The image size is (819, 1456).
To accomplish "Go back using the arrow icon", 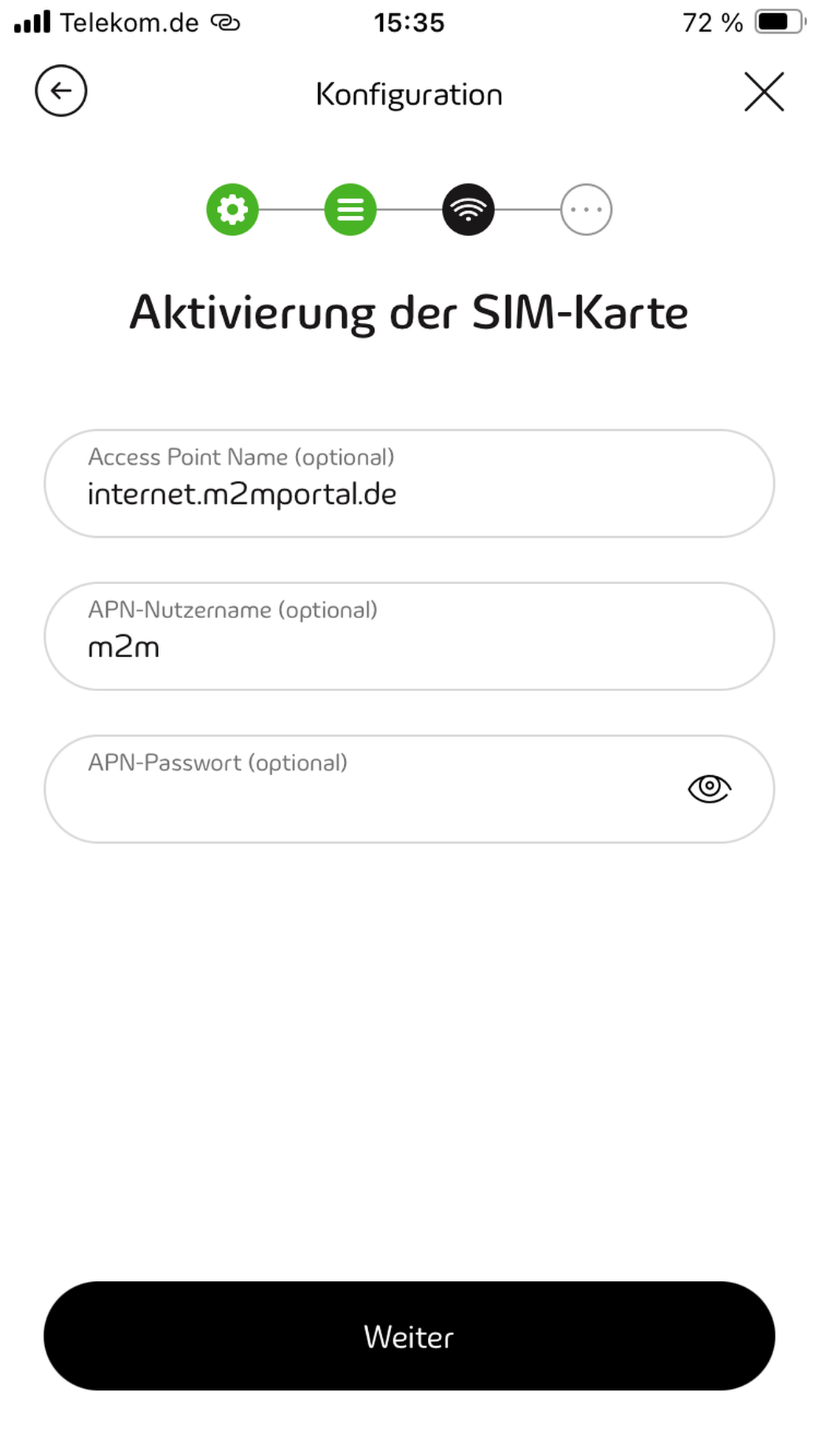I will (x=61, y=91).
